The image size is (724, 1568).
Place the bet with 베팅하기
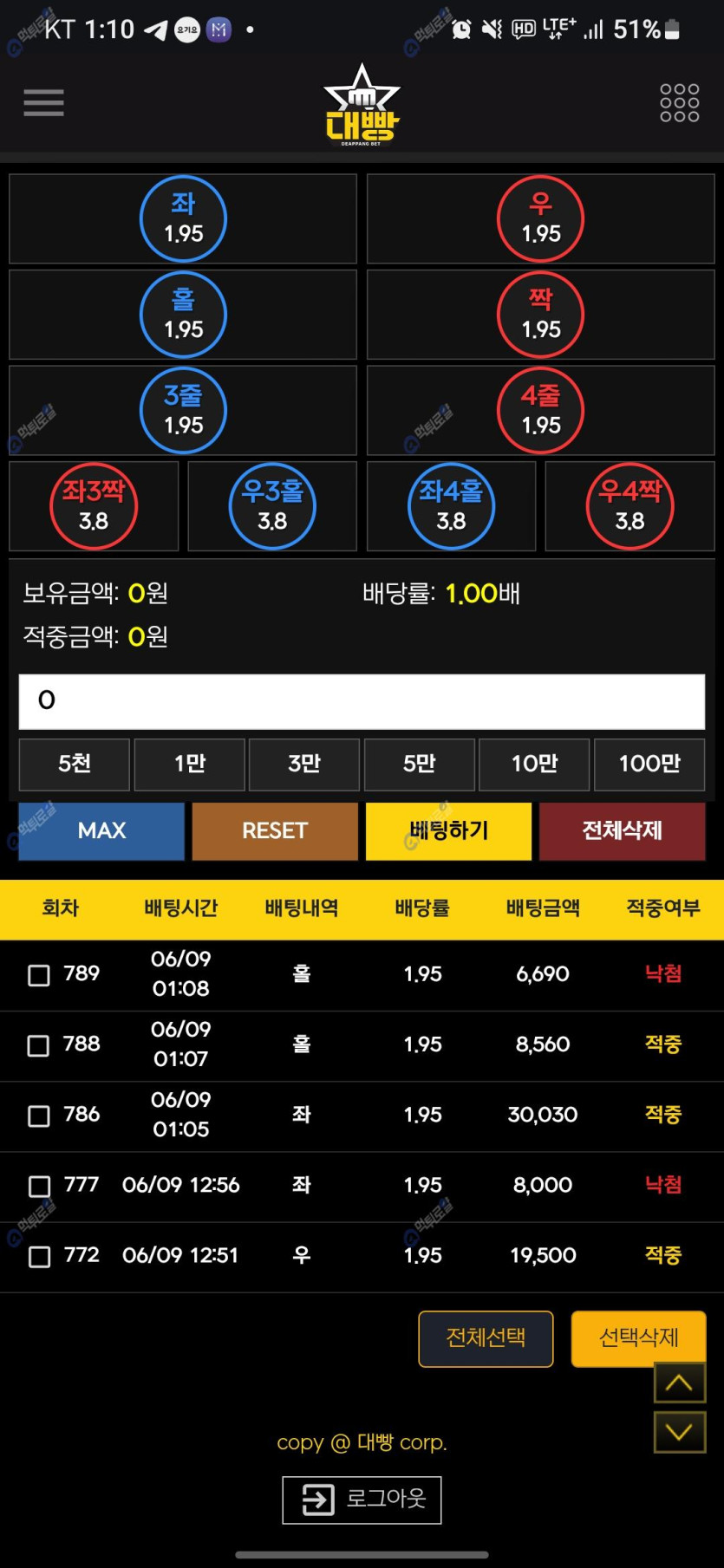[x=448, y=830]
